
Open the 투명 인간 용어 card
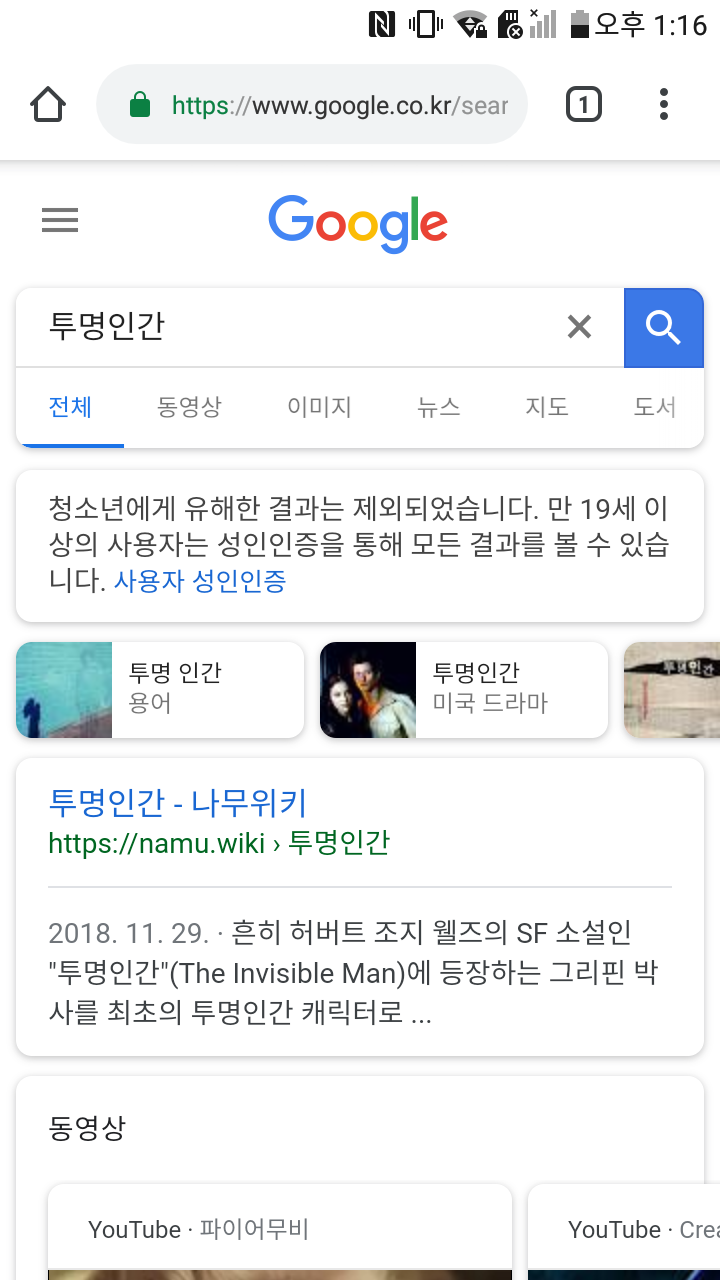[160, 689]
